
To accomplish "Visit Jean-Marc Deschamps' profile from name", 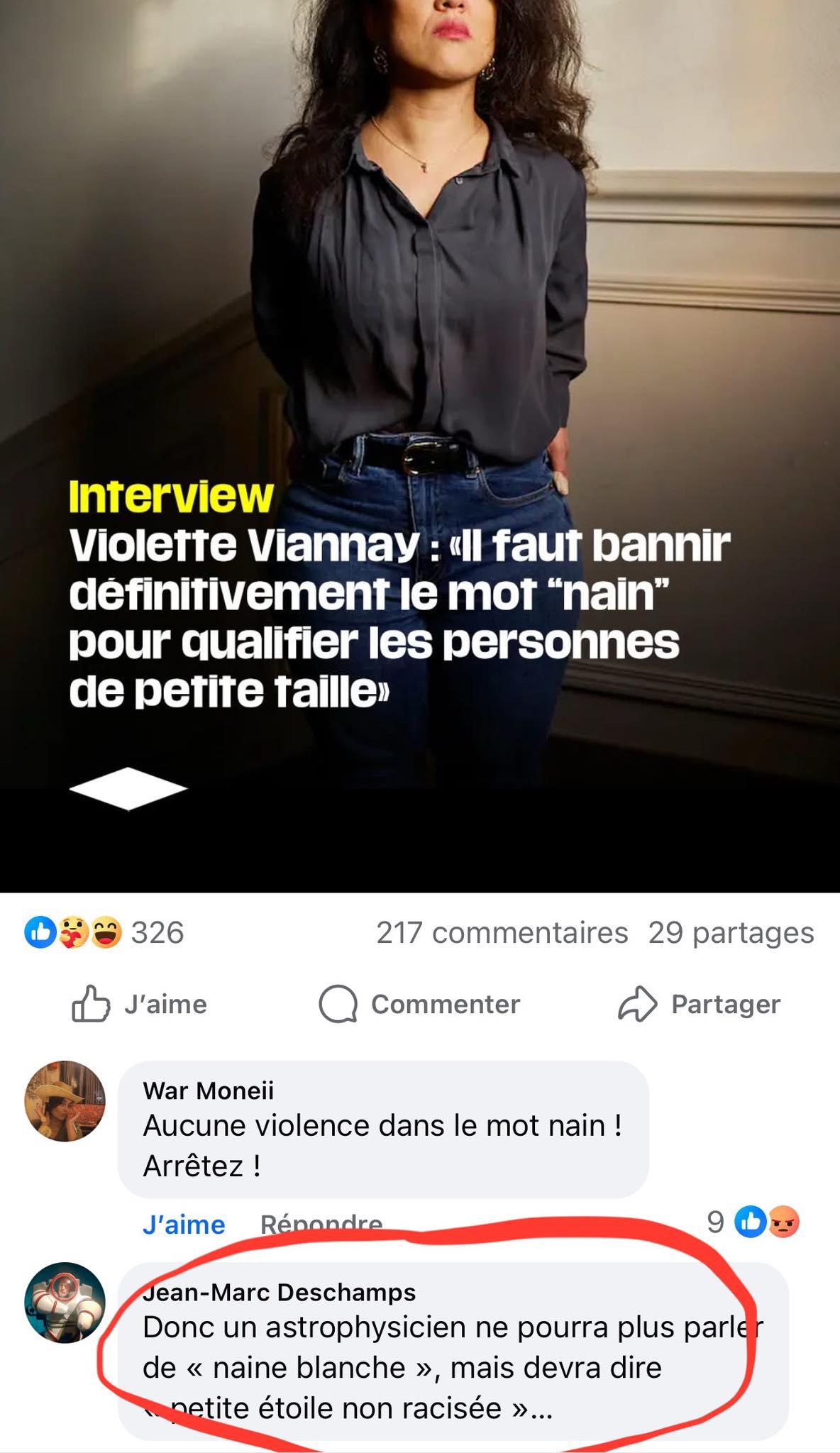I will (280, 1293).
